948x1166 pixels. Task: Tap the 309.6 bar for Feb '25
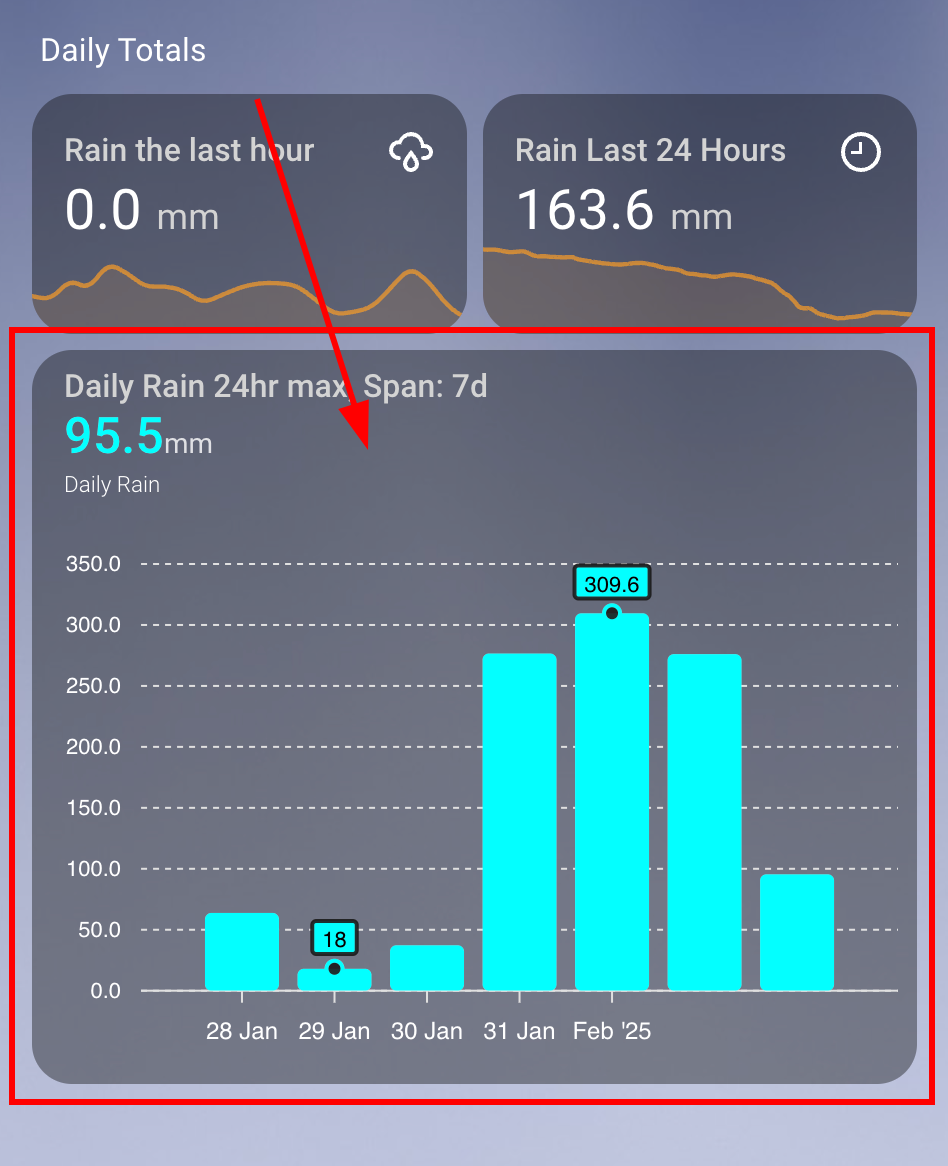(612, 800)
